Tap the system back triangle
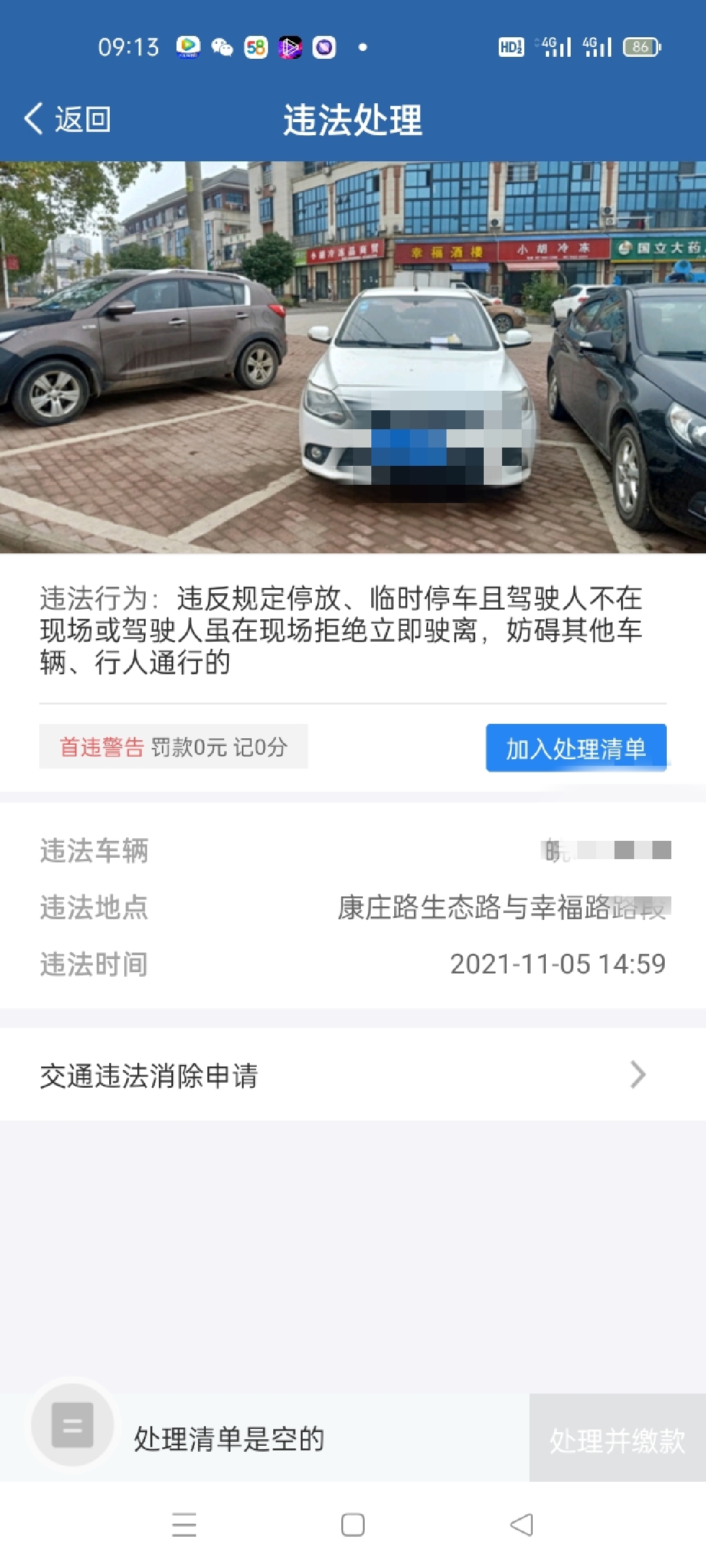Screen dimensions: 706x1568 pos(521,1525)
